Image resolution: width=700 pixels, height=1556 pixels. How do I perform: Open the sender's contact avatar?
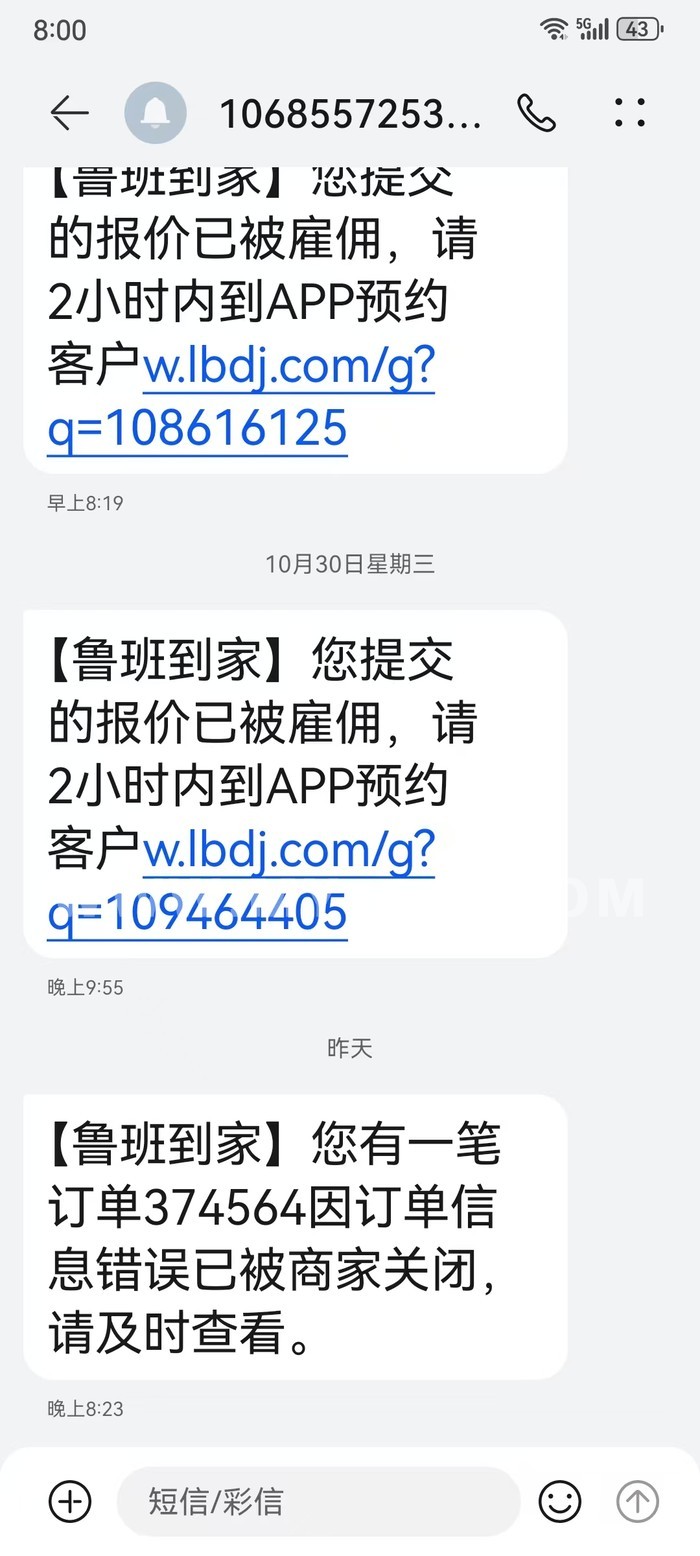[155, 113]
